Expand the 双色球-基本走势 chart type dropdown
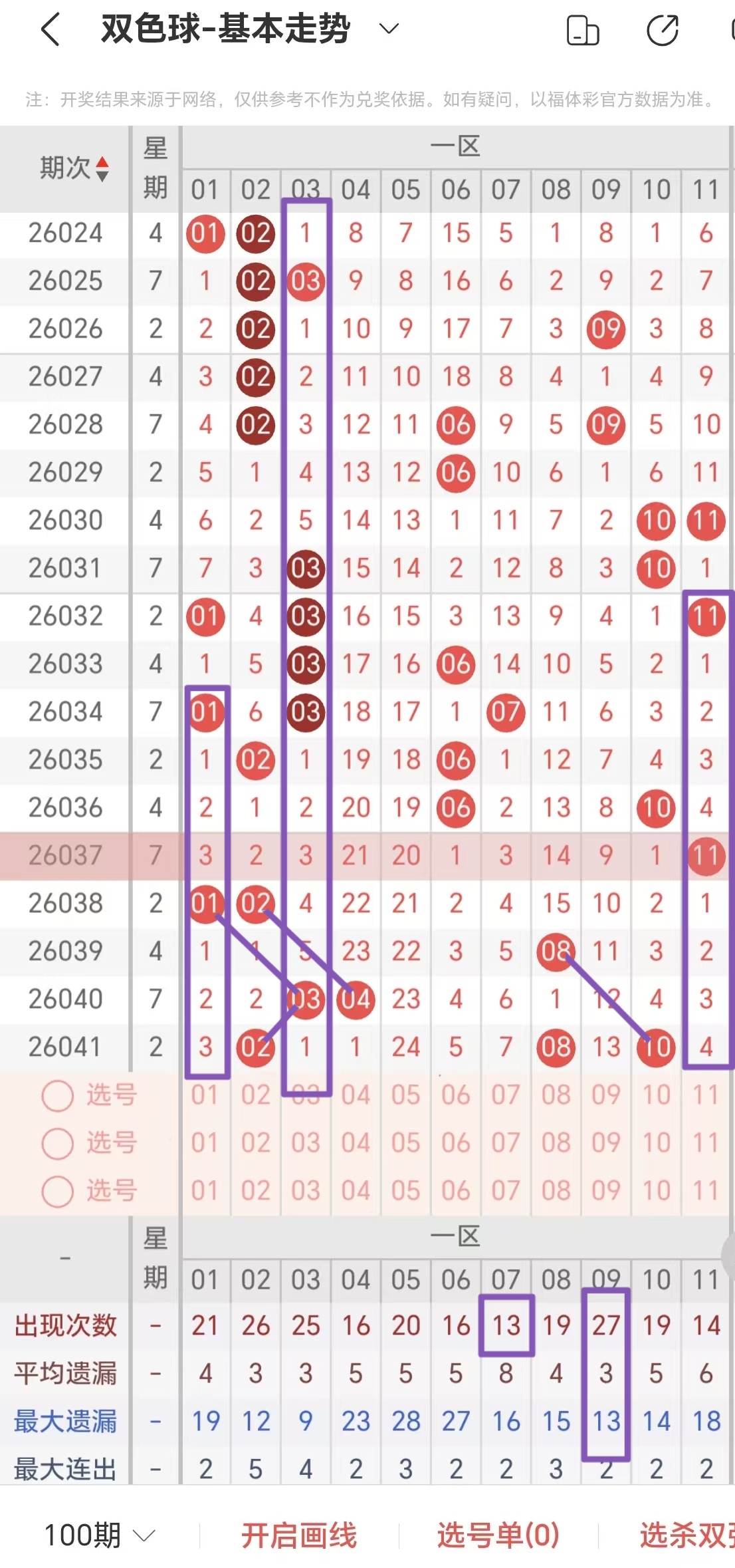 tap(388, 29)
